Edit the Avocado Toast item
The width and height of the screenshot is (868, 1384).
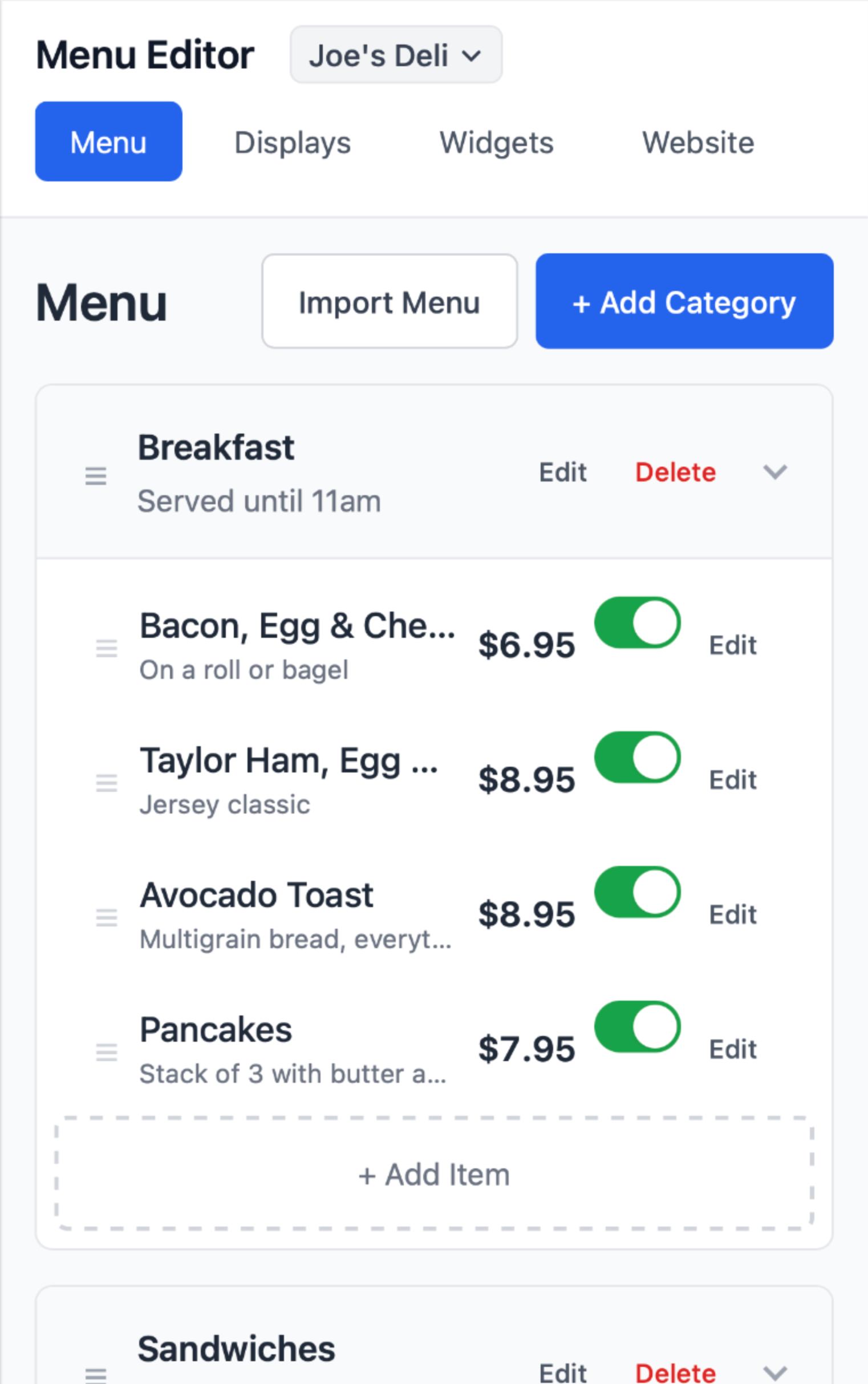tap(733, 914)
